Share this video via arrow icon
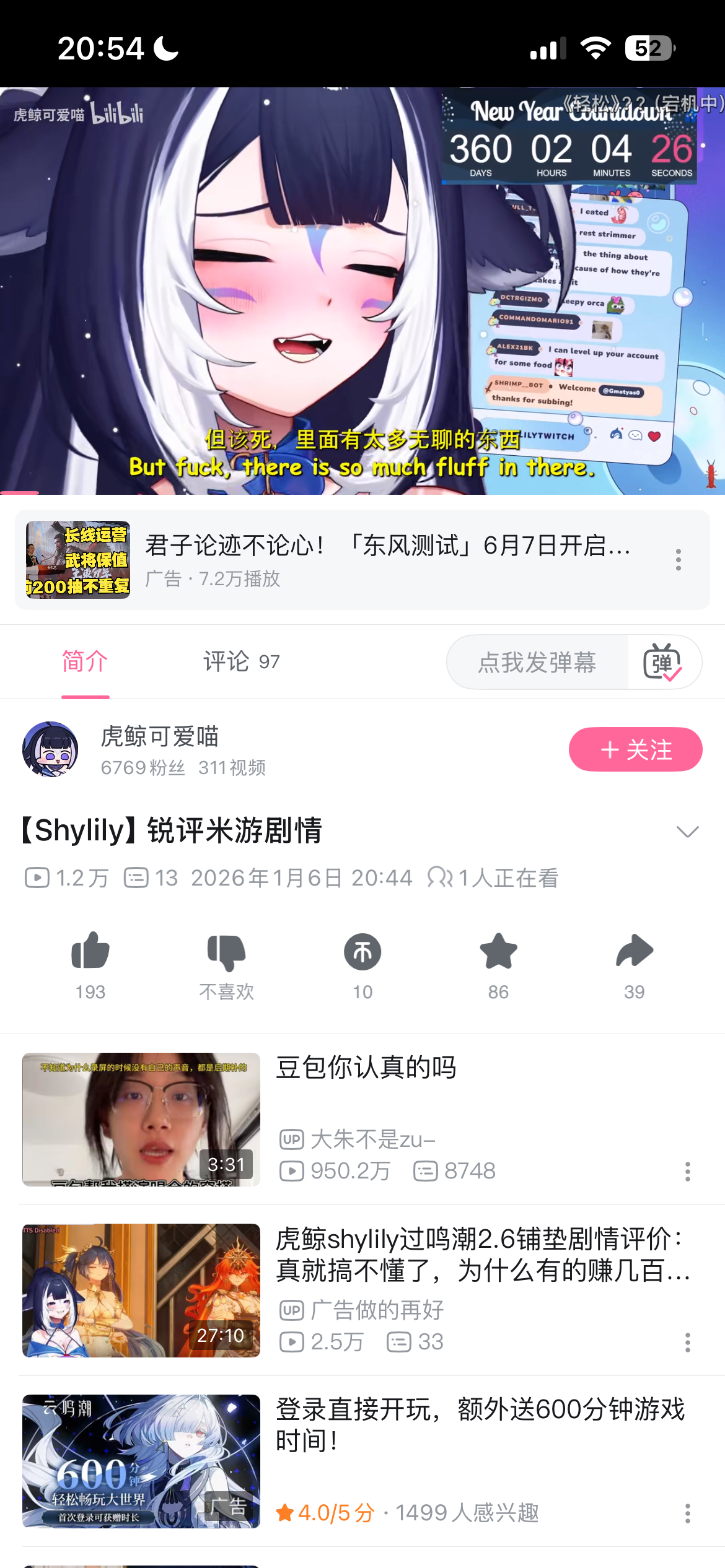 [x=634, y=951]
